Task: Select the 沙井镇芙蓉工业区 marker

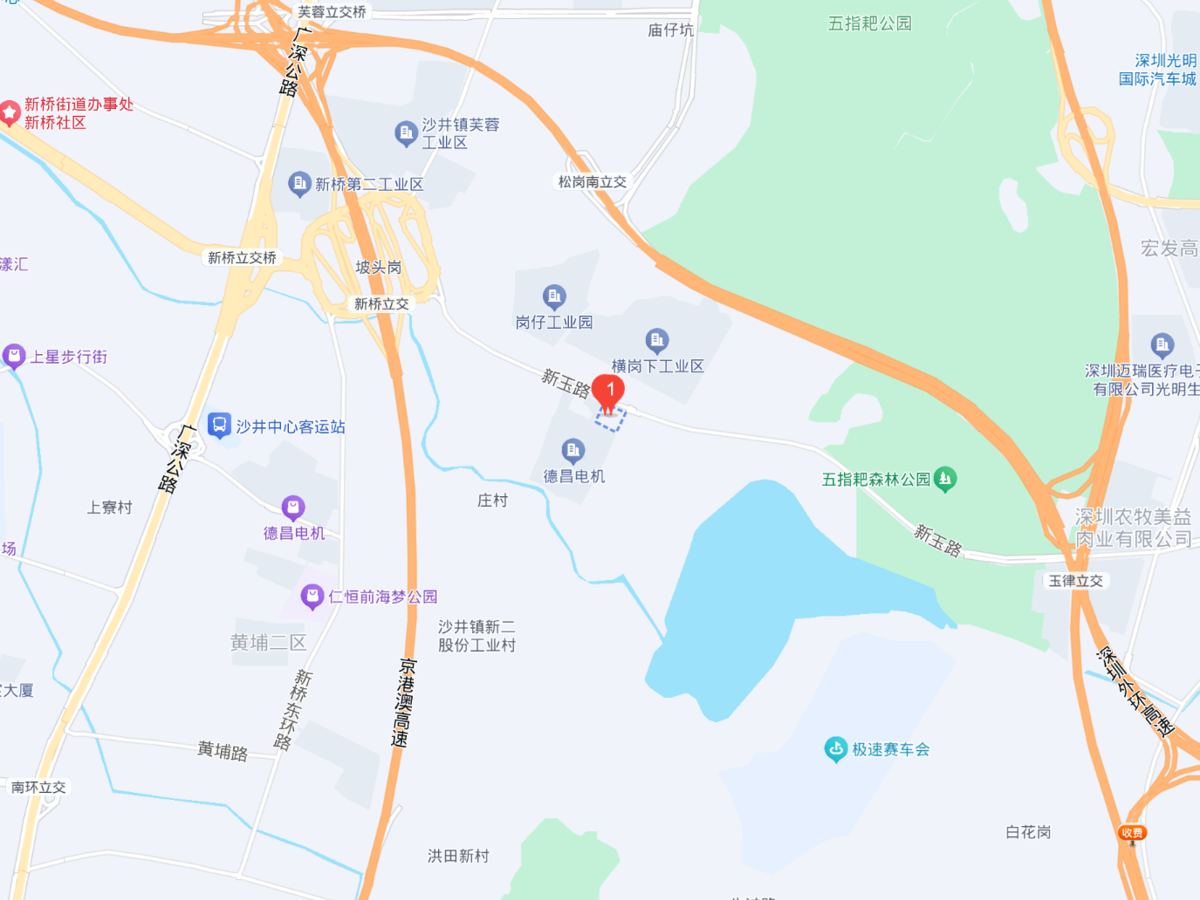Action: pos(405,133)
